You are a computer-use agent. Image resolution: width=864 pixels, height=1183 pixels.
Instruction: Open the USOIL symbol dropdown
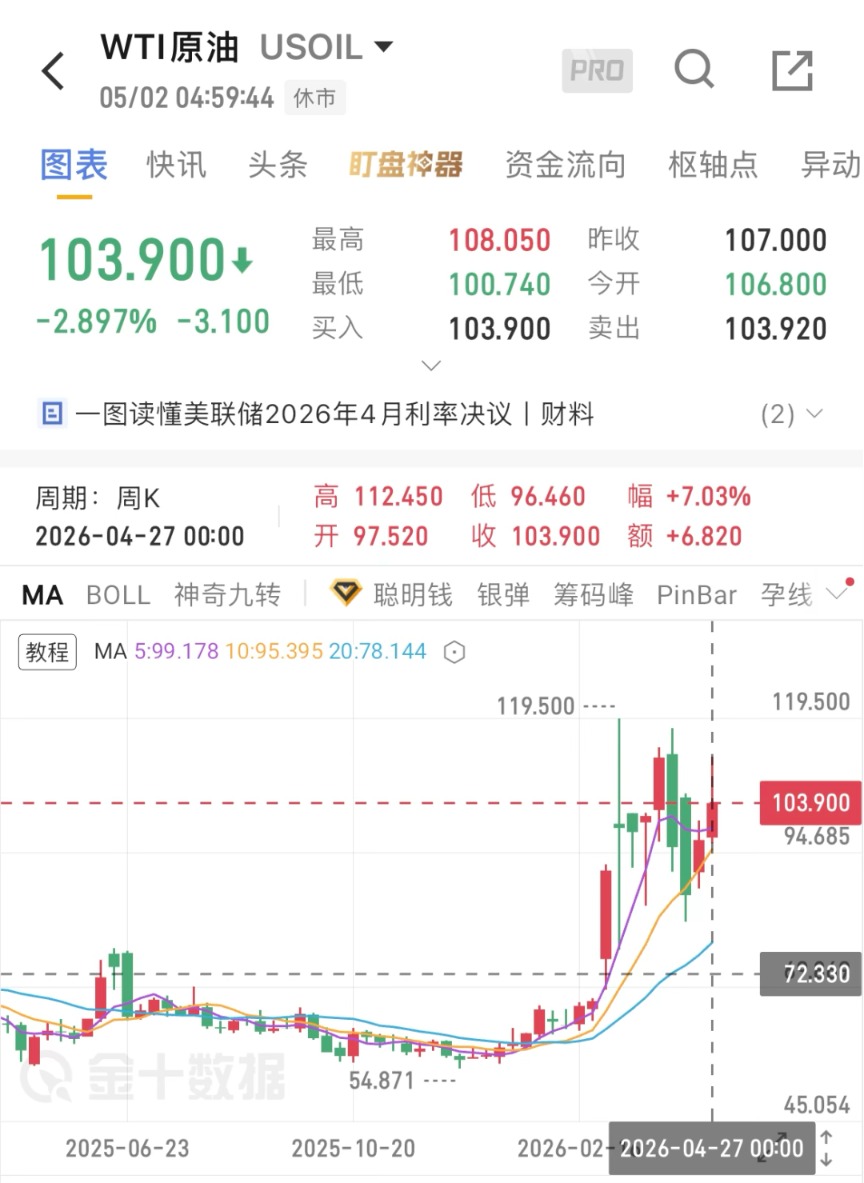(x=383, y=47)
